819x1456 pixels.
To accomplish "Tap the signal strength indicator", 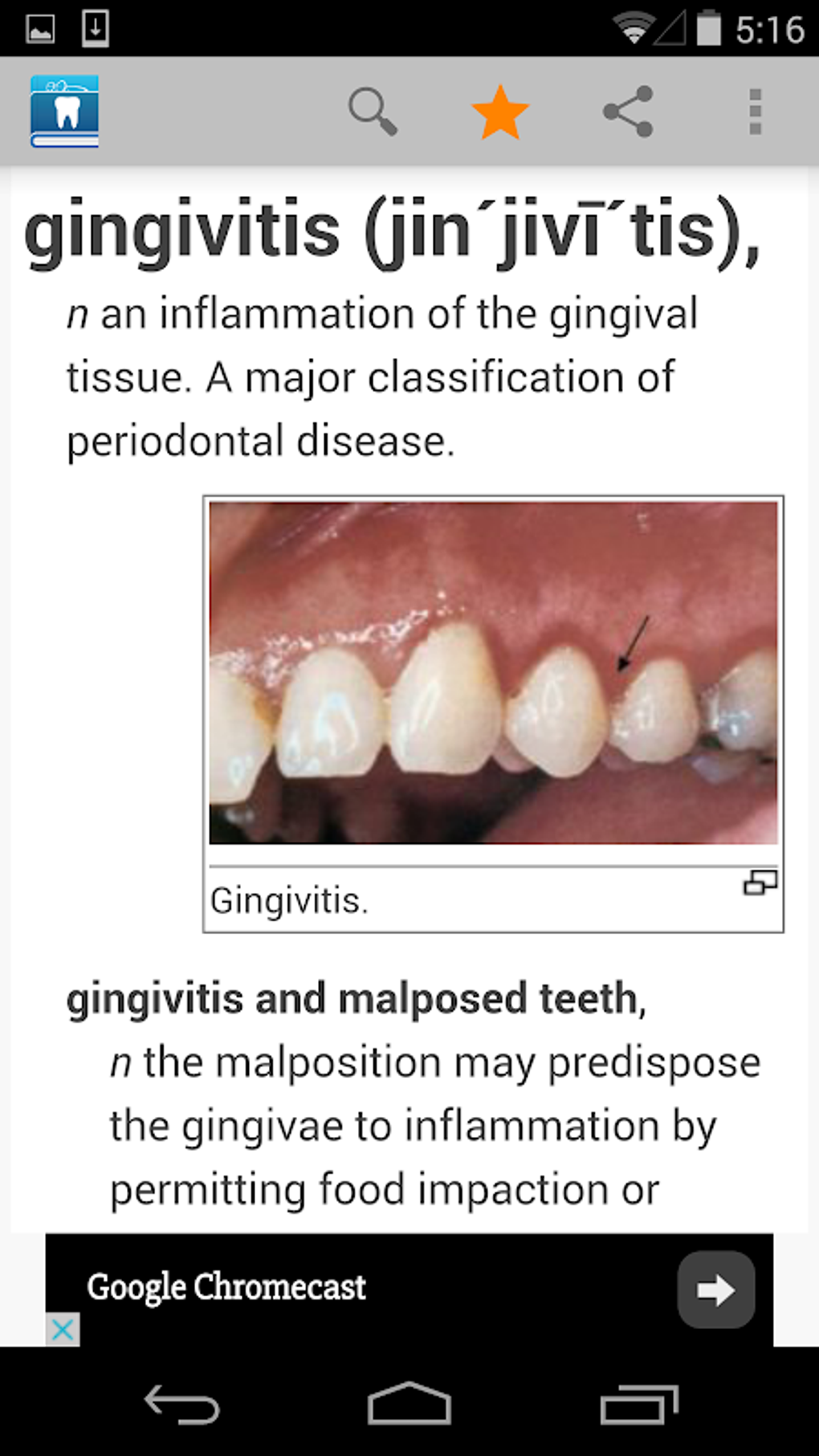I will point(671,27).
